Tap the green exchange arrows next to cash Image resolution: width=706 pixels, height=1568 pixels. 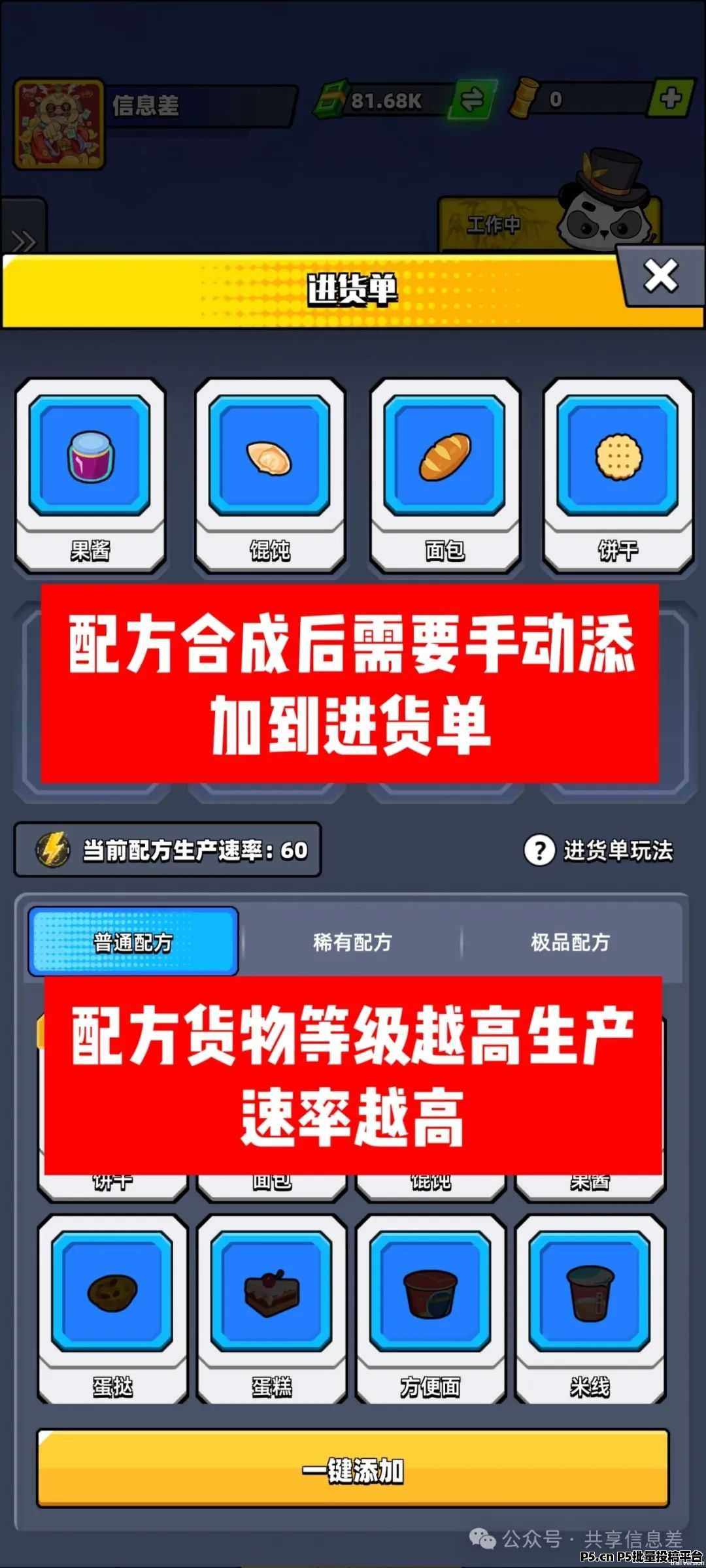[x=472, y=99]
